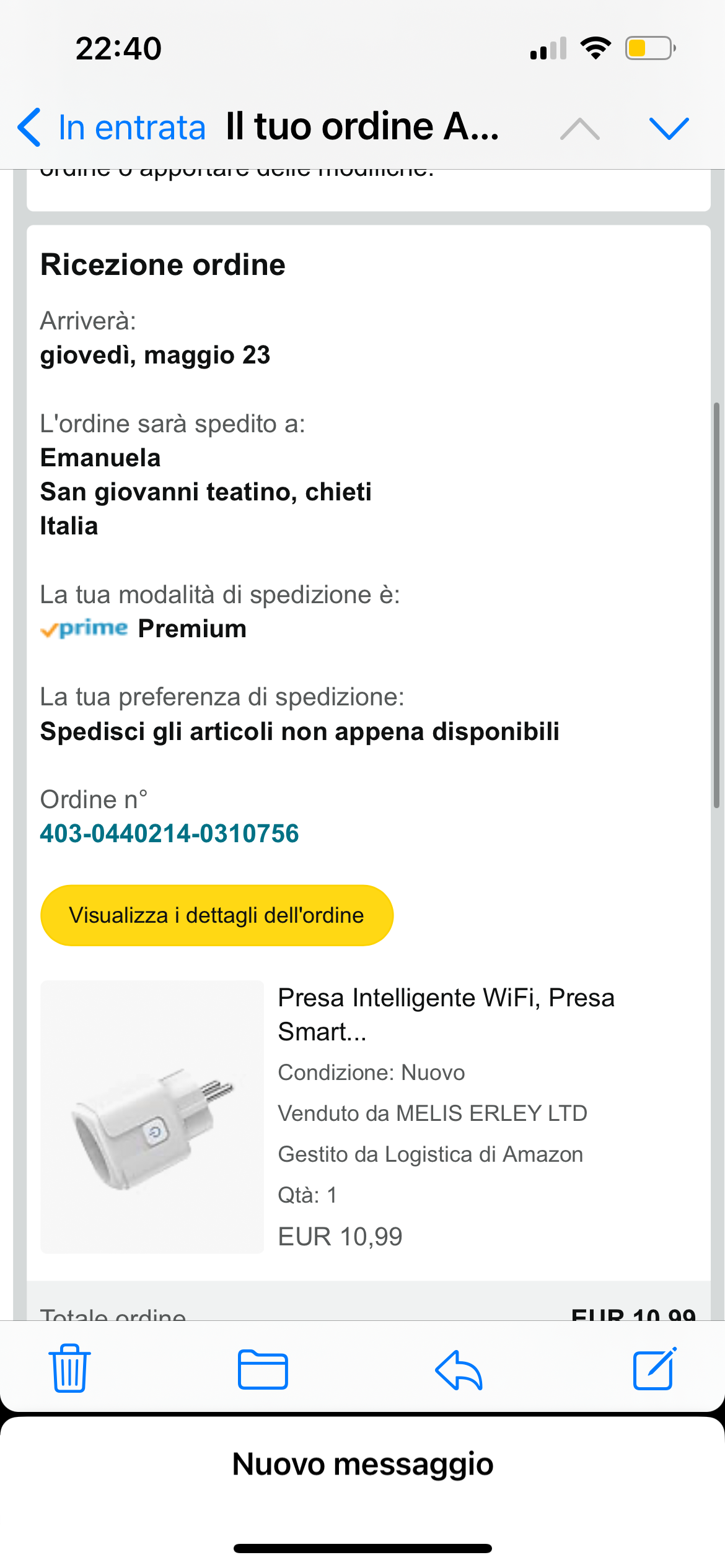
Task: Go back to In entrata inbox
Action: [x=112, y=128]
